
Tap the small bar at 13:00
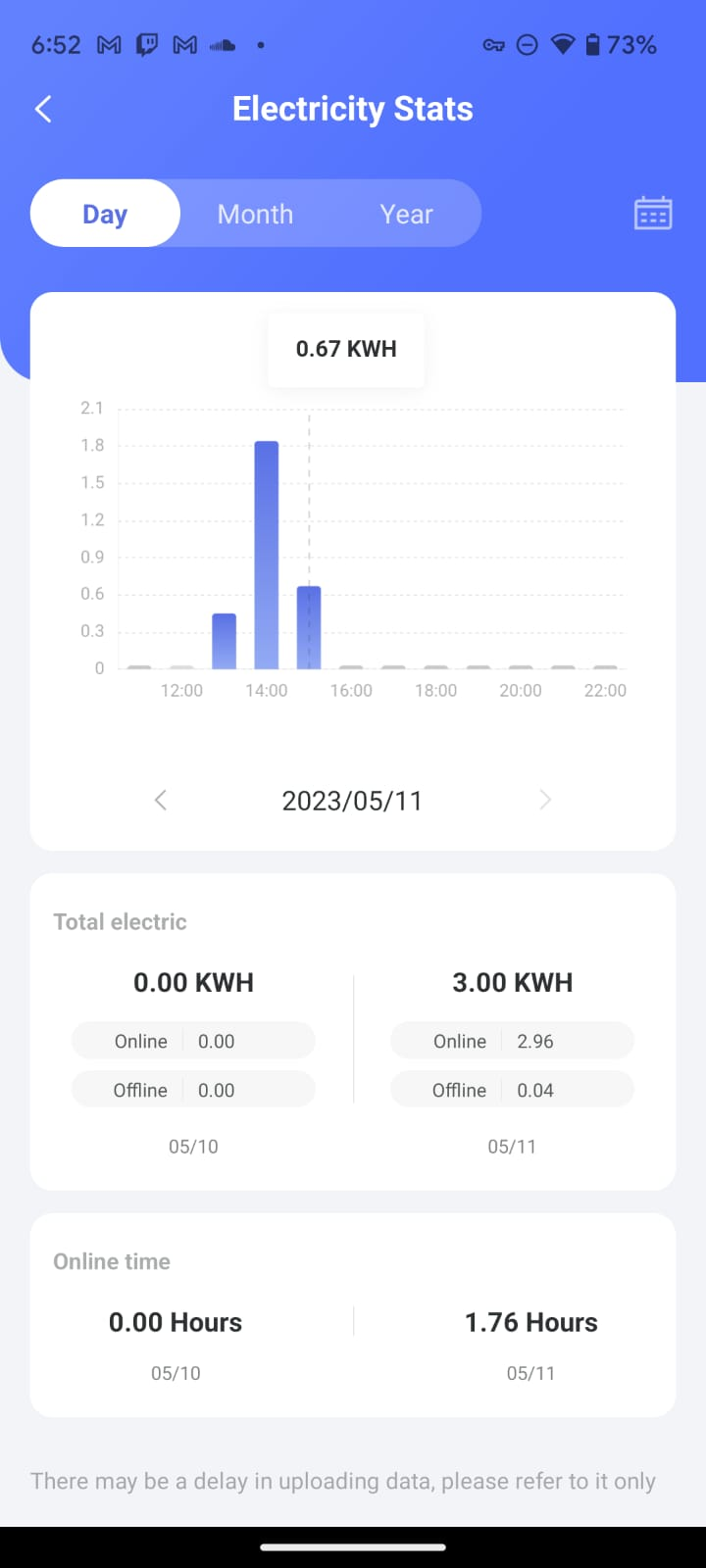225,641
